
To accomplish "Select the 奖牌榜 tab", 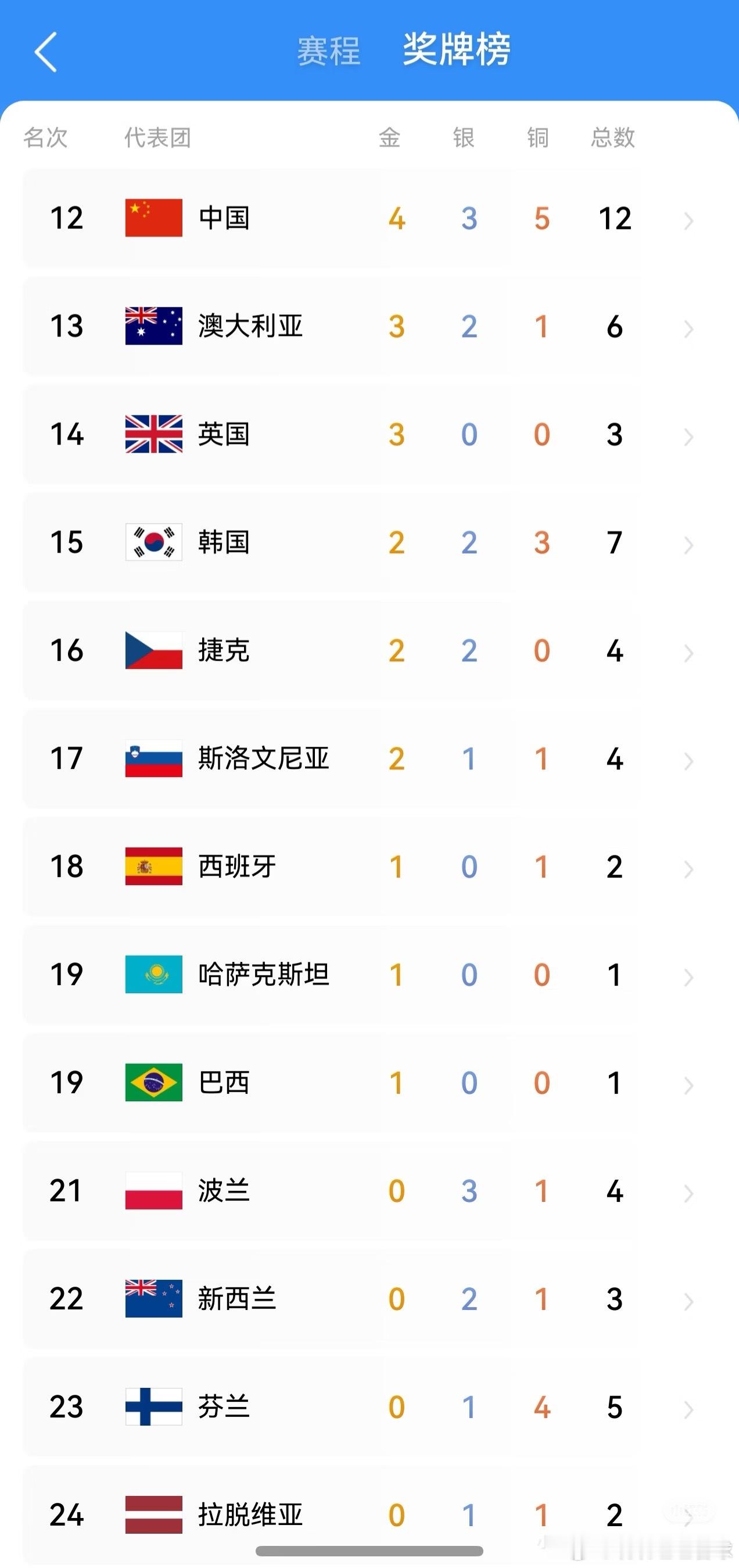I will (x=455, y=52).
